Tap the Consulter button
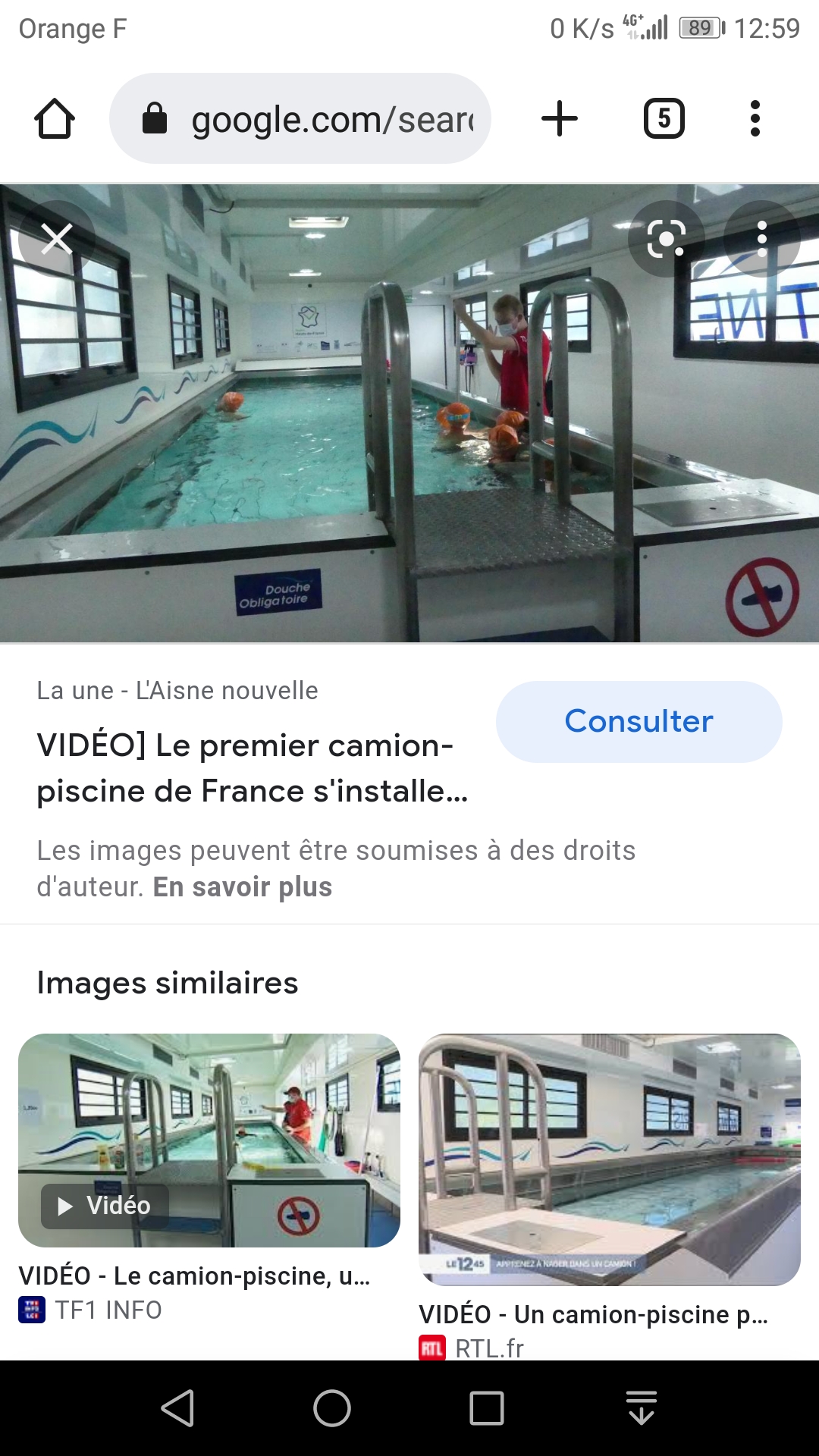819x1456 pixels. (639, 721)
